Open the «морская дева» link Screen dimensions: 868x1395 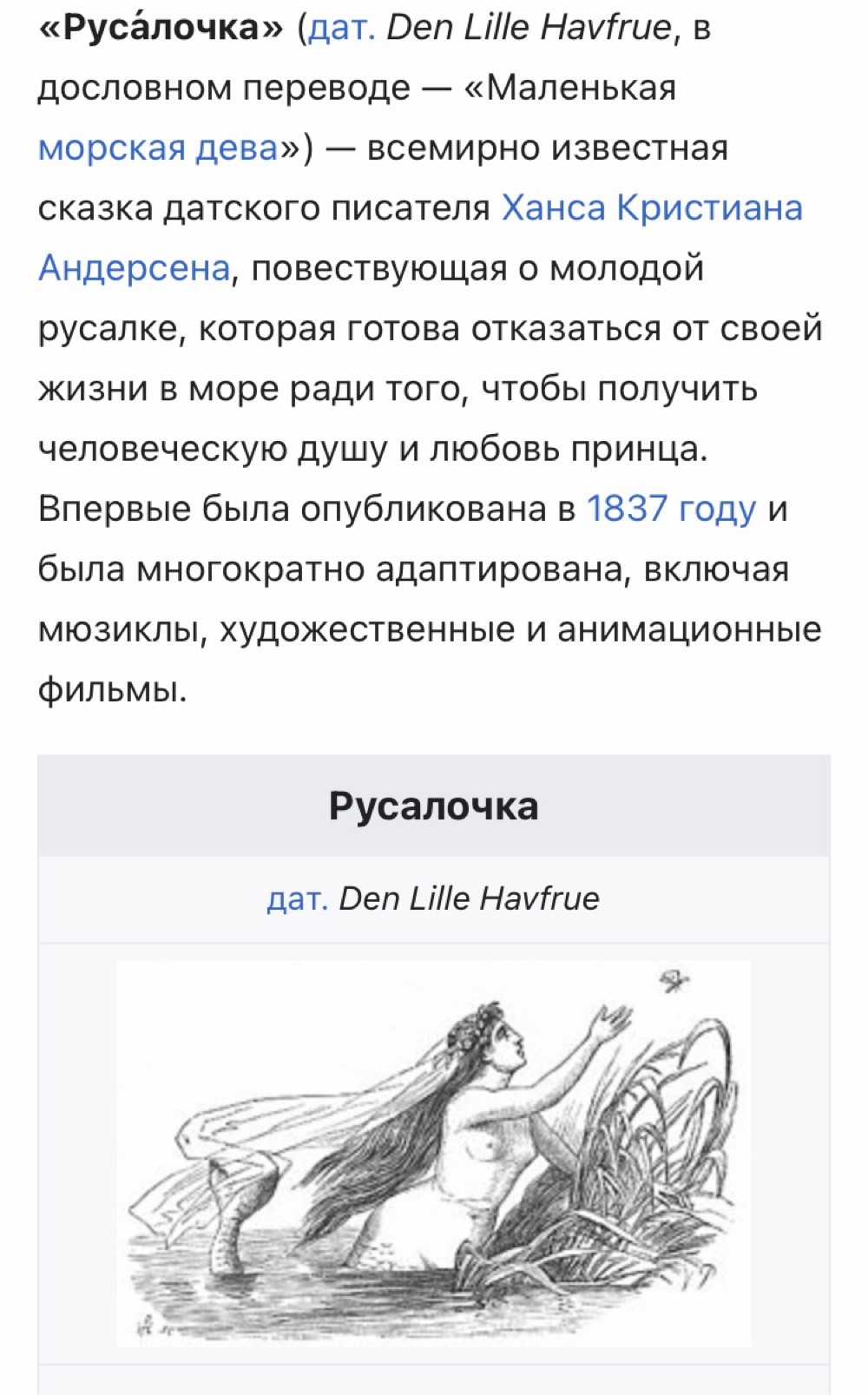pos(158,148)
